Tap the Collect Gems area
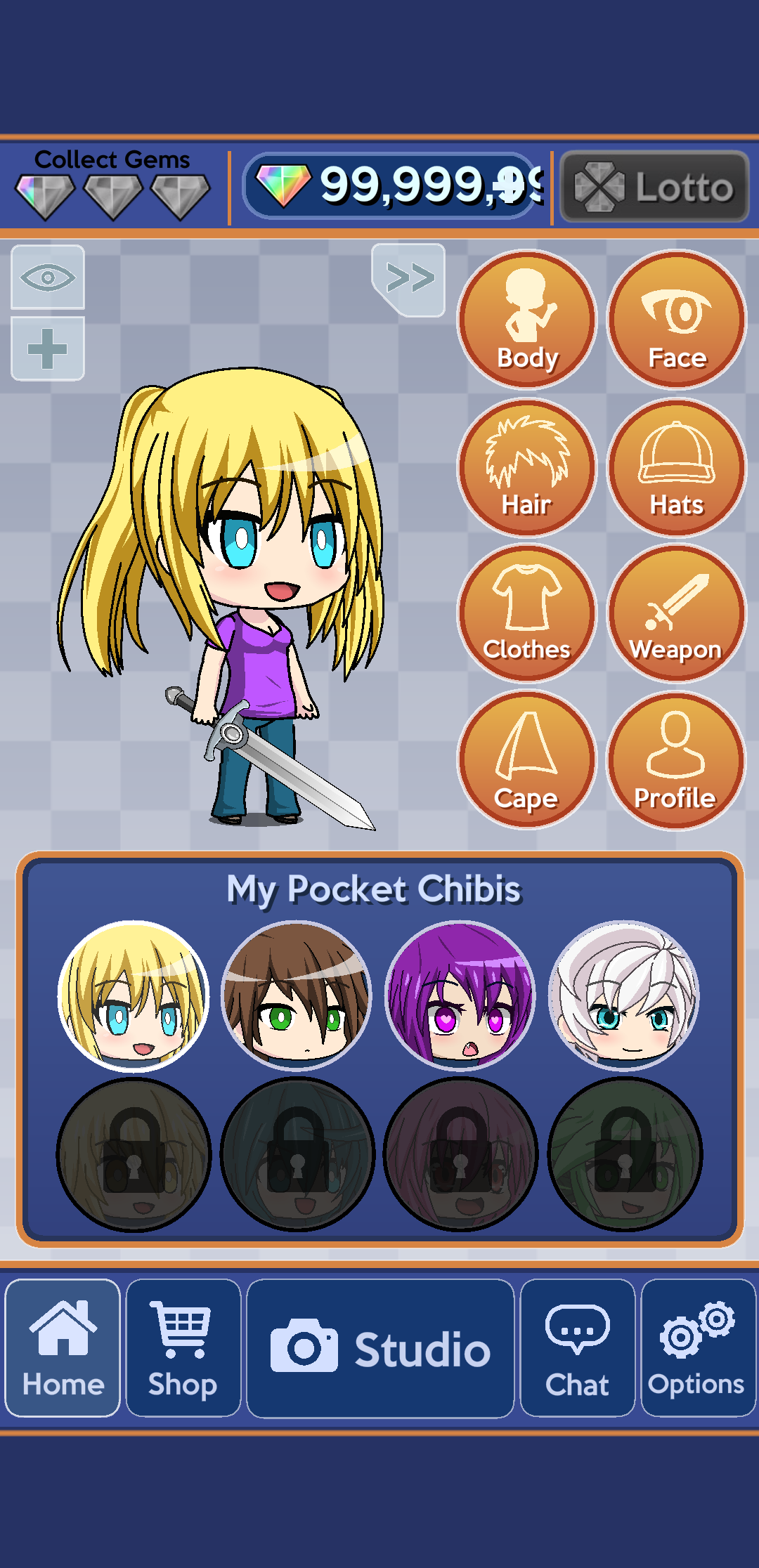Viewport: 759px width, 1568px height. click(x=112, y=185)
